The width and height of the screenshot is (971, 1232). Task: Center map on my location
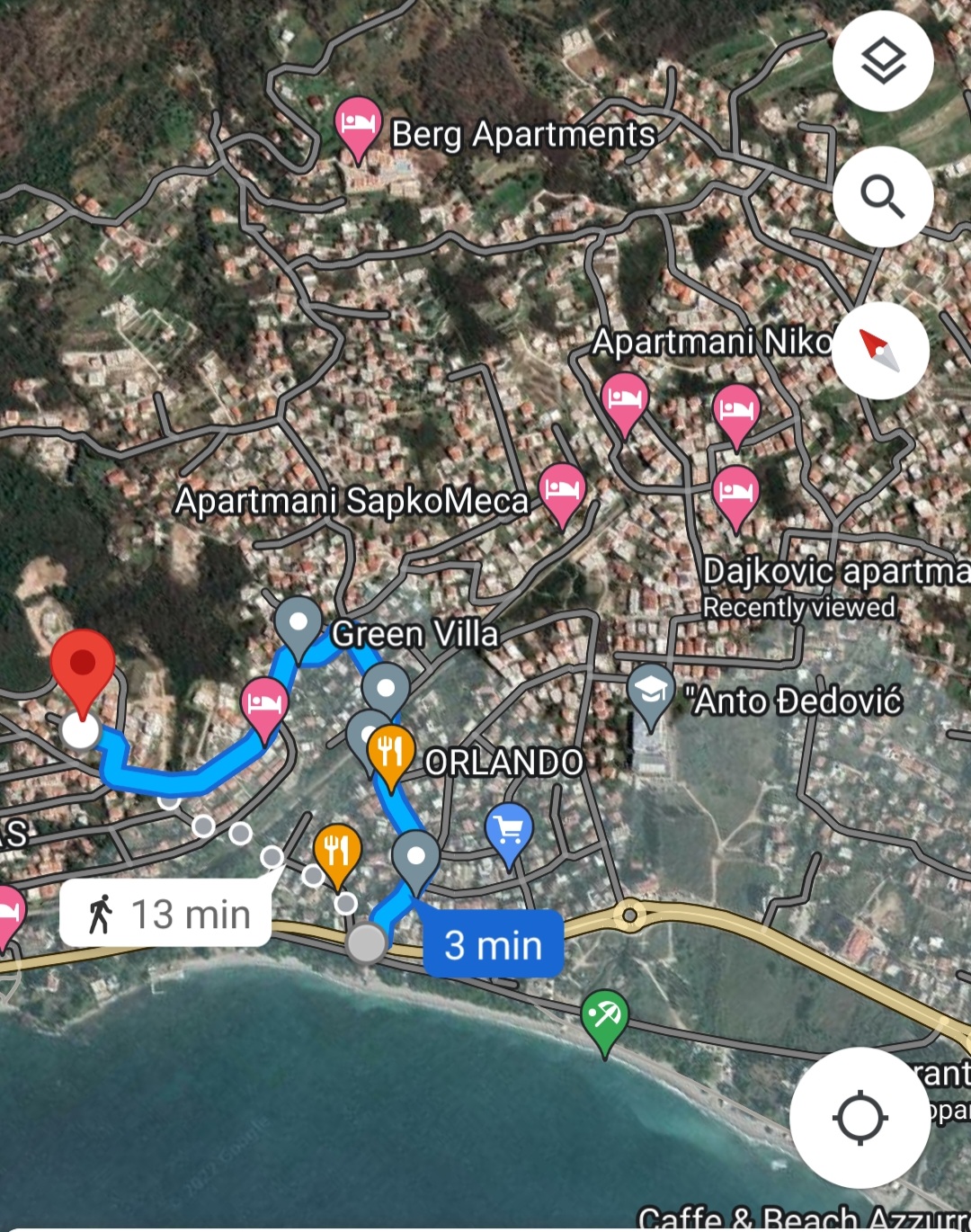click(860, 1118)
